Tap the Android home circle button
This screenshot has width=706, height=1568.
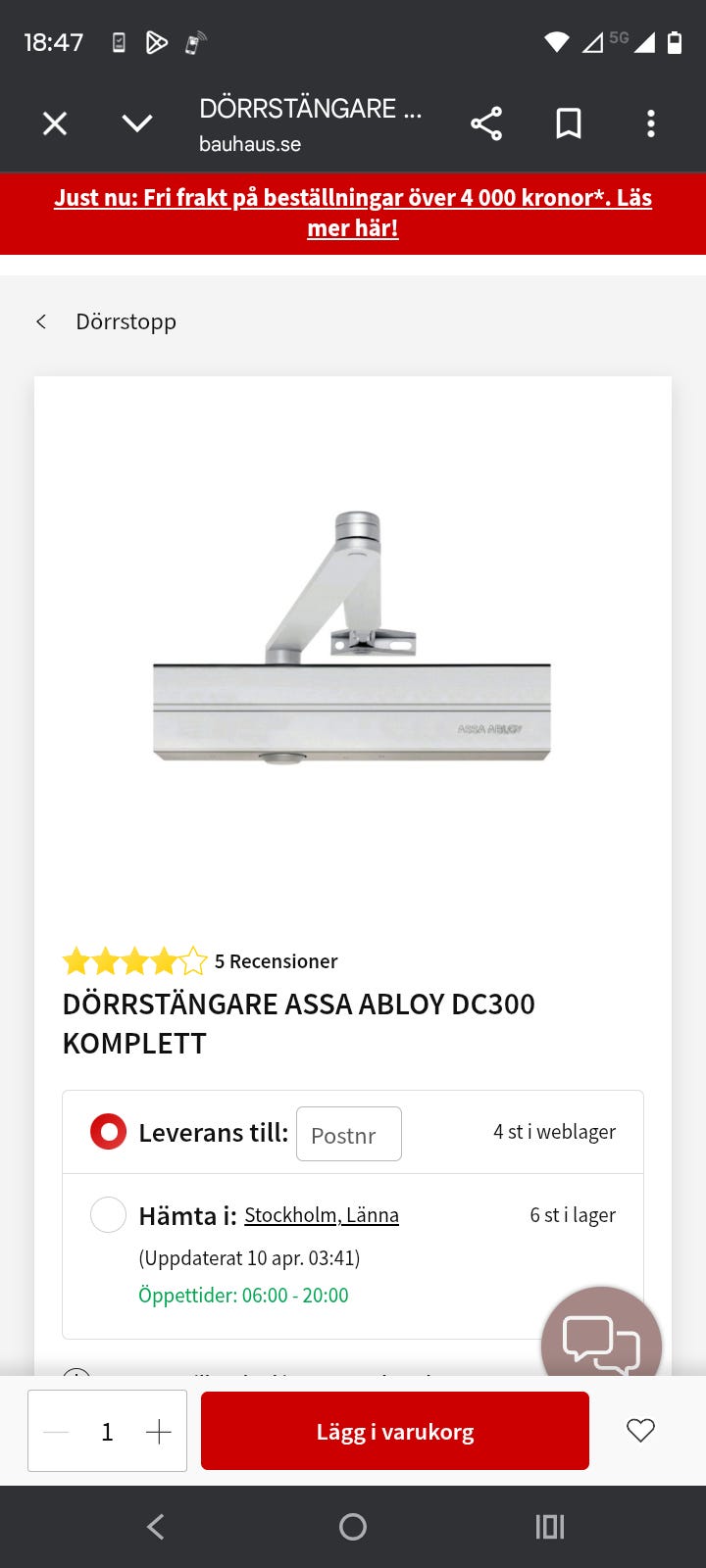click(352, 1526)
